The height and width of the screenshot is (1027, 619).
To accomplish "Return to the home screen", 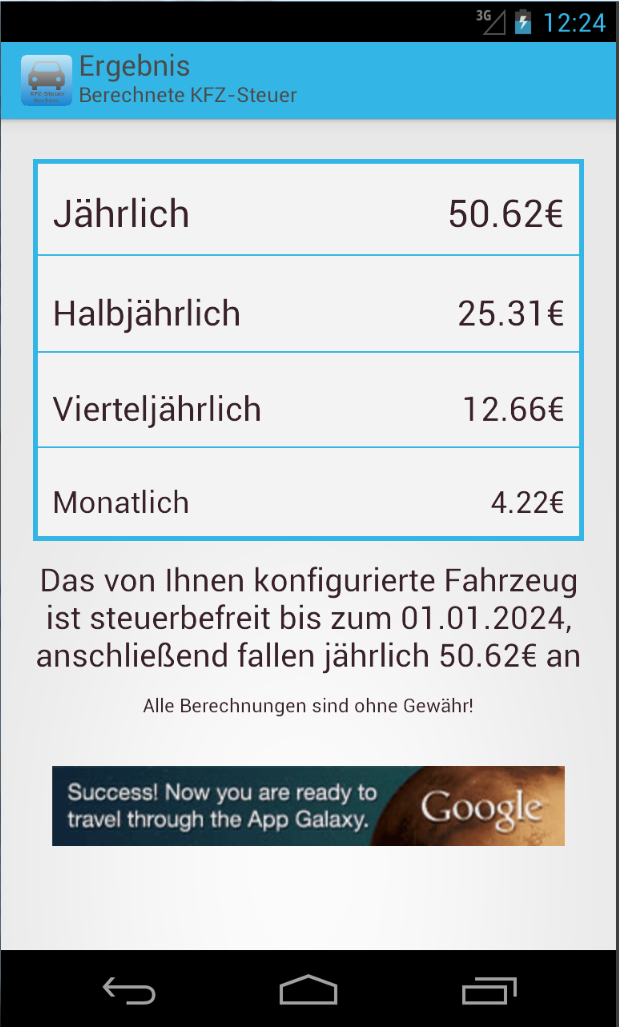I will tap(309, 990).
